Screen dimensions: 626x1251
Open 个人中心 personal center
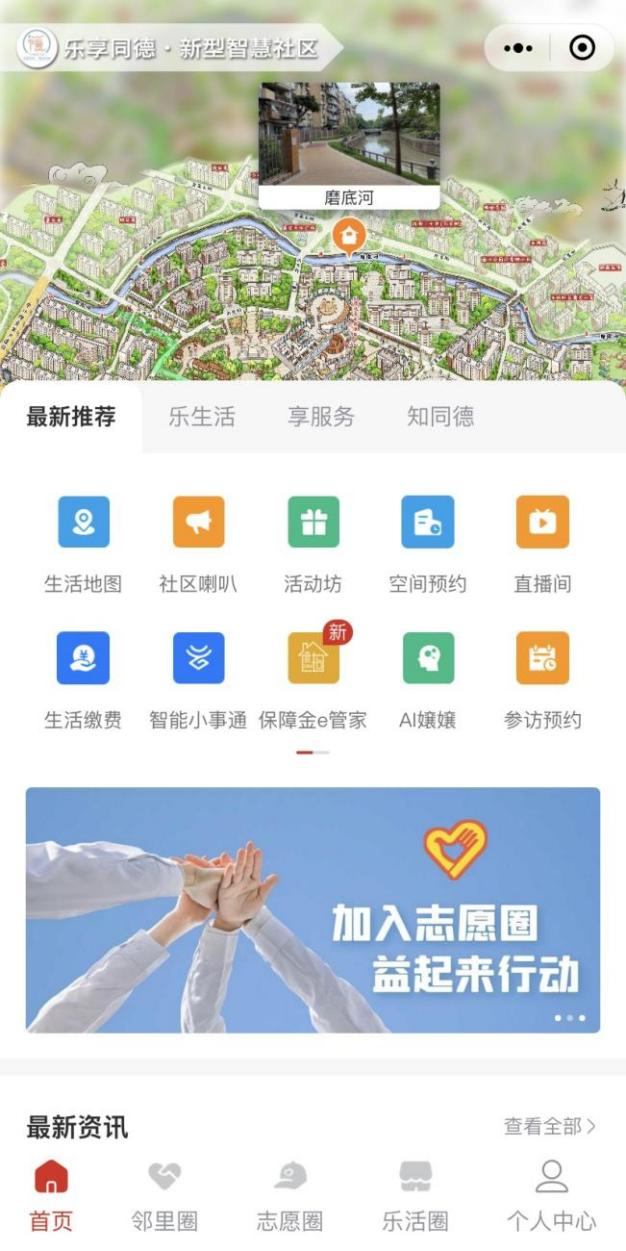point(551,1196)
